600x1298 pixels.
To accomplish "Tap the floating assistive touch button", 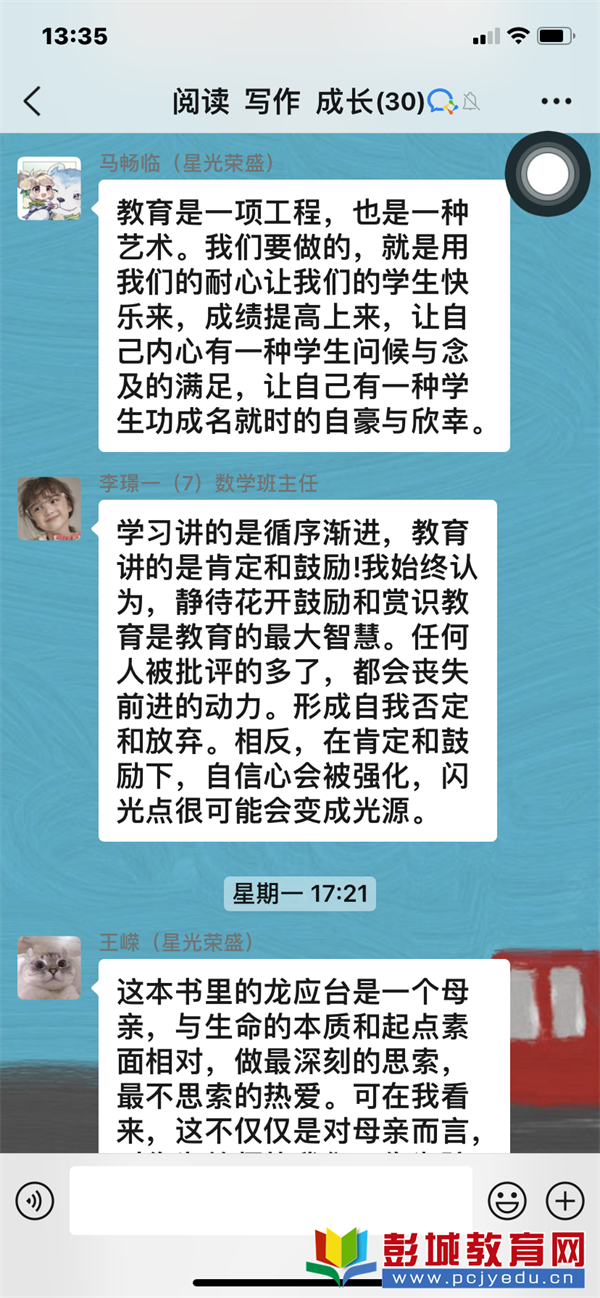I will (547, 176).
